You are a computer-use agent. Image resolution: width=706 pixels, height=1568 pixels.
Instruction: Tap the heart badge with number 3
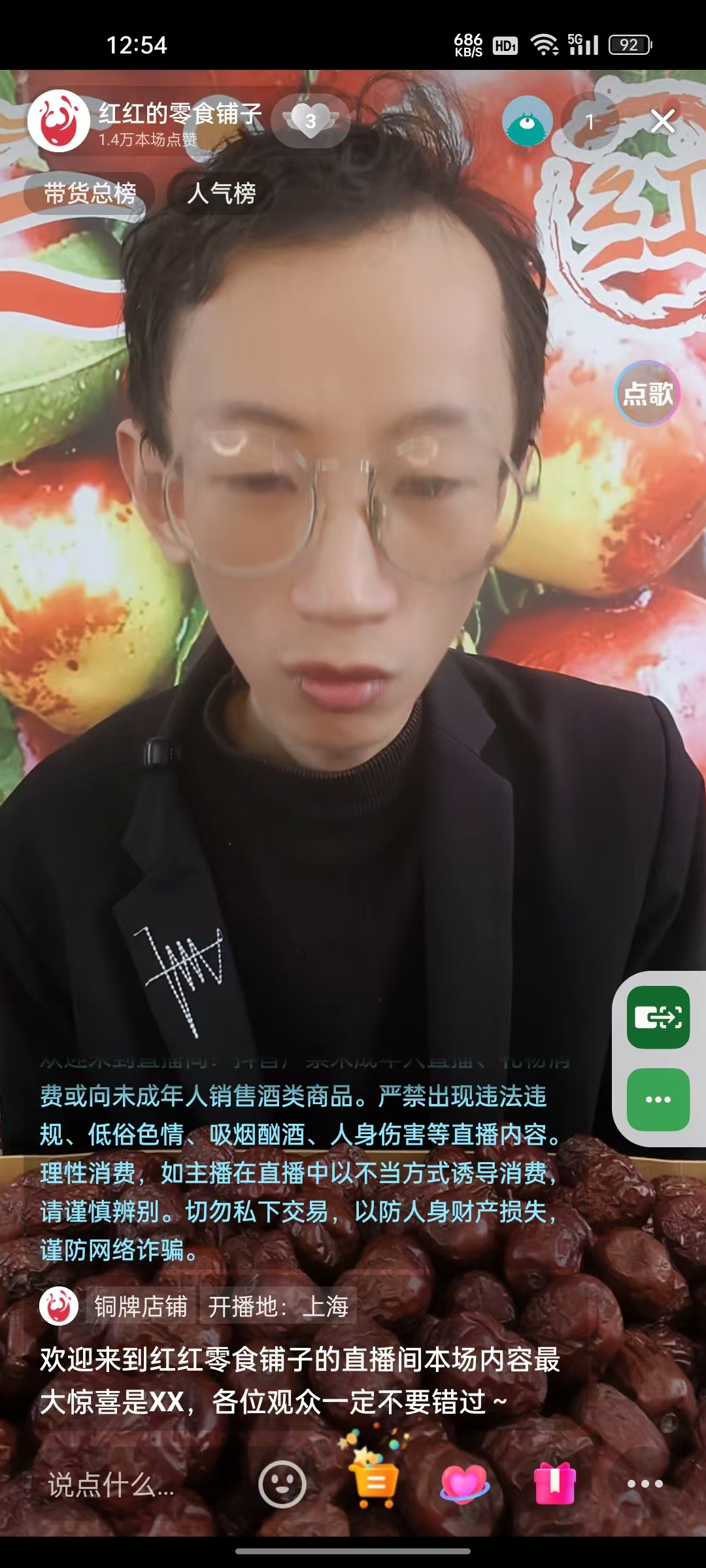point(311,121)
